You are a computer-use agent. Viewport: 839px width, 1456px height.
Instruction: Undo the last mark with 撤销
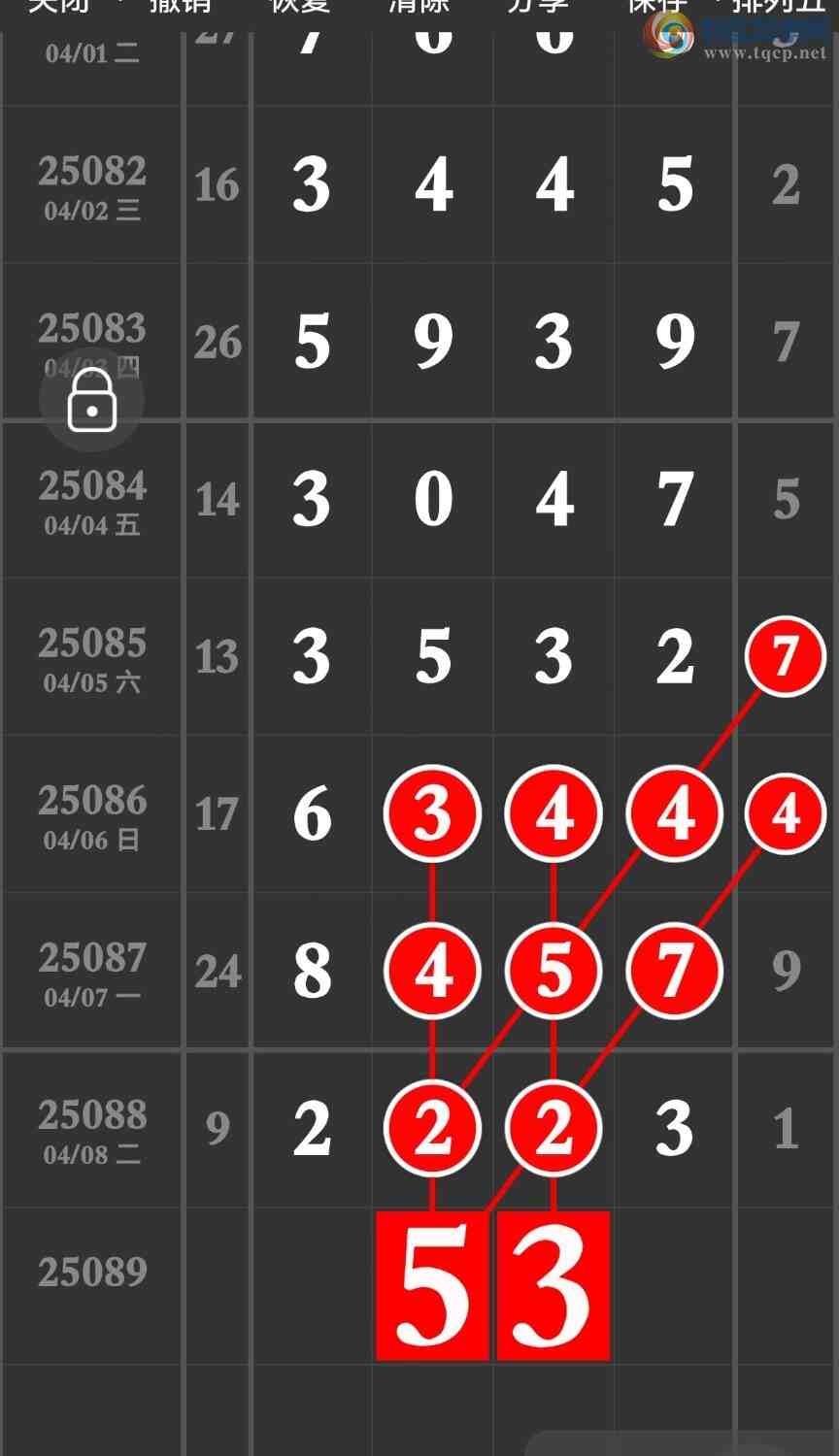[180, 5]
